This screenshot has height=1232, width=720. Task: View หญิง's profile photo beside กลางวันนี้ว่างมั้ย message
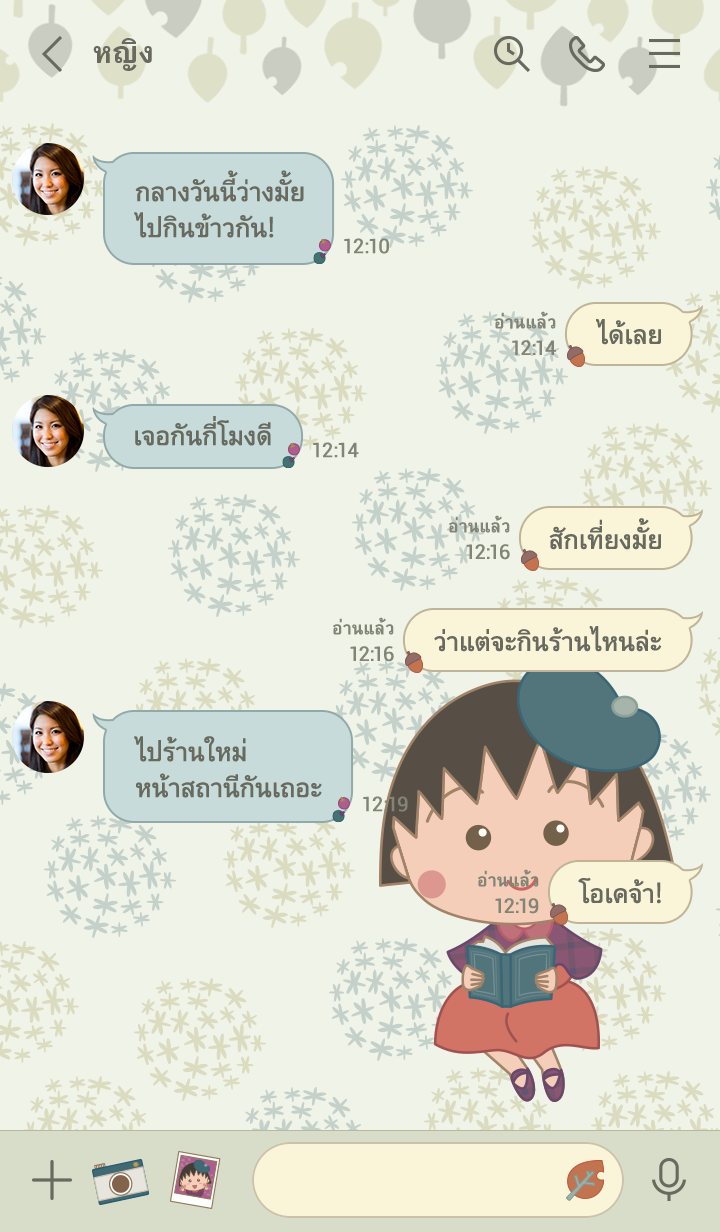[48, 179]
